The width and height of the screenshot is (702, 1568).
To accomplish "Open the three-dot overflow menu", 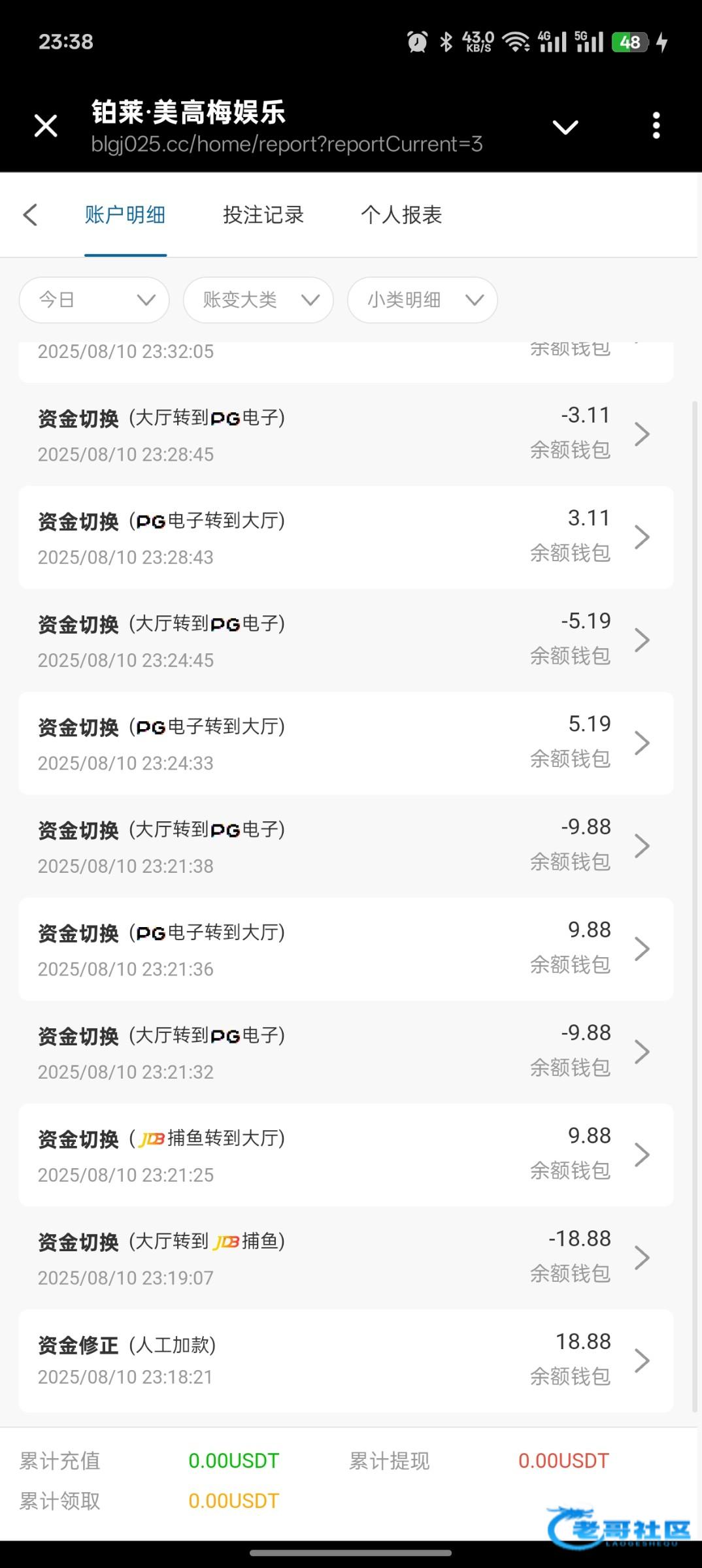I will (656, 125).
